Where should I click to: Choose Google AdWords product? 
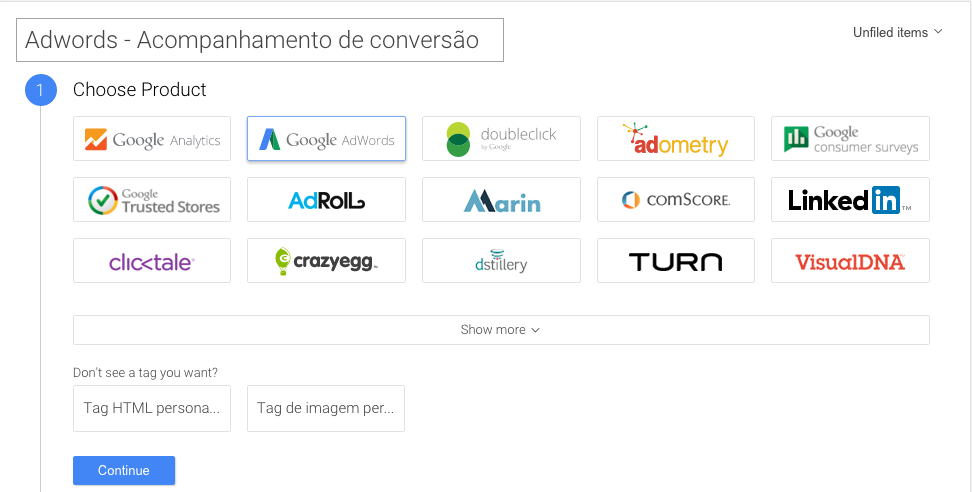pyautogui.click(x=326, y=139)
